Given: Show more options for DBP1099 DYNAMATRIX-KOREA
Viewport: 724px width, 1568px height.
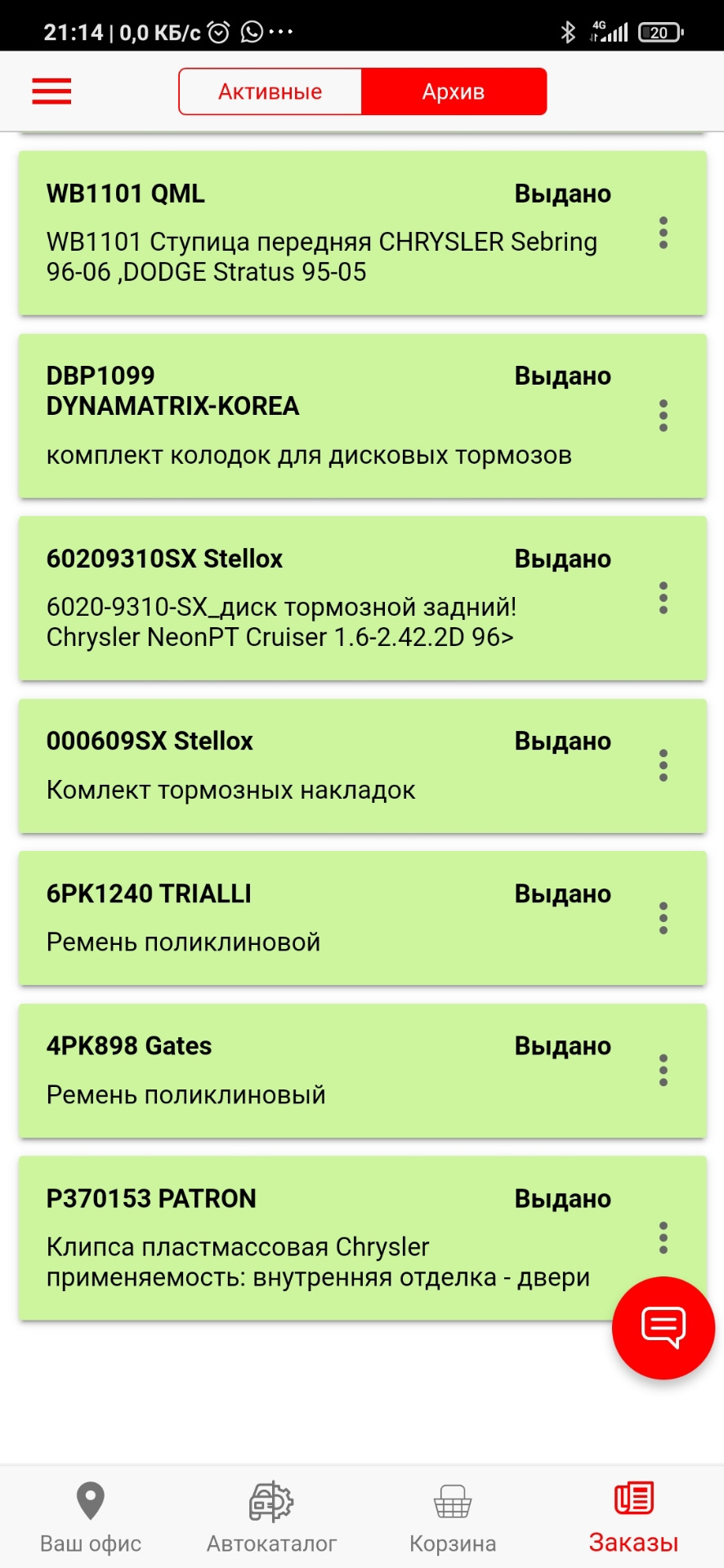Looking at the screenshot, I should click(663, 416).
